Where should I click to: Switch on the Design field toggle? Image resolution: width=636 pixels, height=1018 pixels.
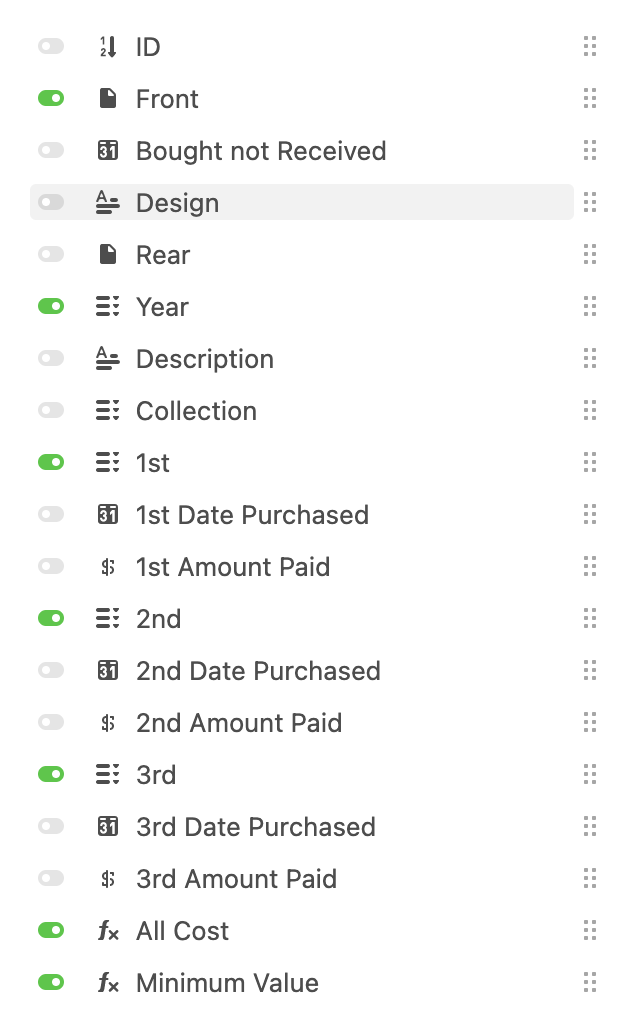click(51, 202)
